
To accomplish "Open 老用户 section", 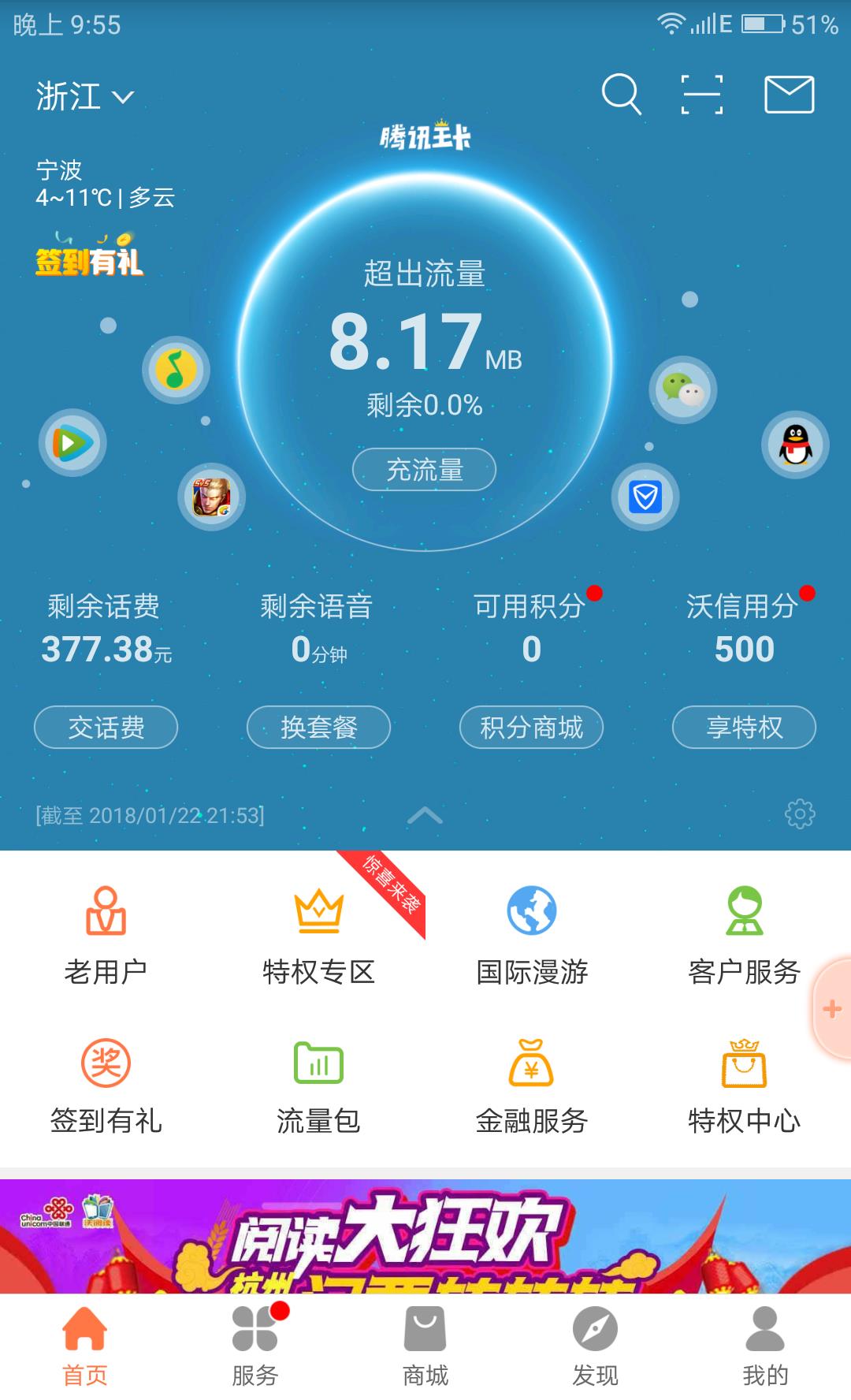I will coord(106,936).
